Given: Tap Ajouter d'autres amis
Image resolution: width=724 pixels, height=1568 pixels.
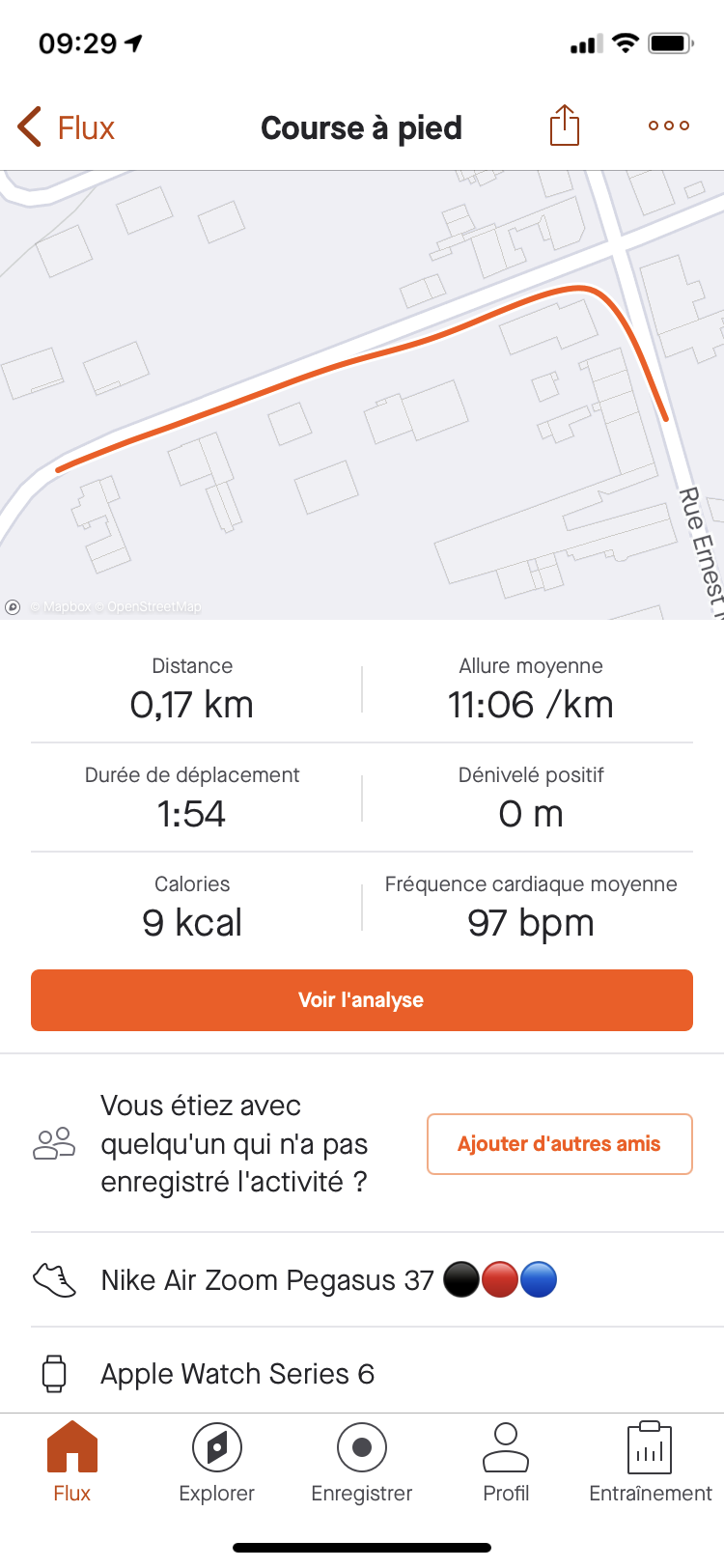Looking at the screenshot, I should [x=559, y=1144].
